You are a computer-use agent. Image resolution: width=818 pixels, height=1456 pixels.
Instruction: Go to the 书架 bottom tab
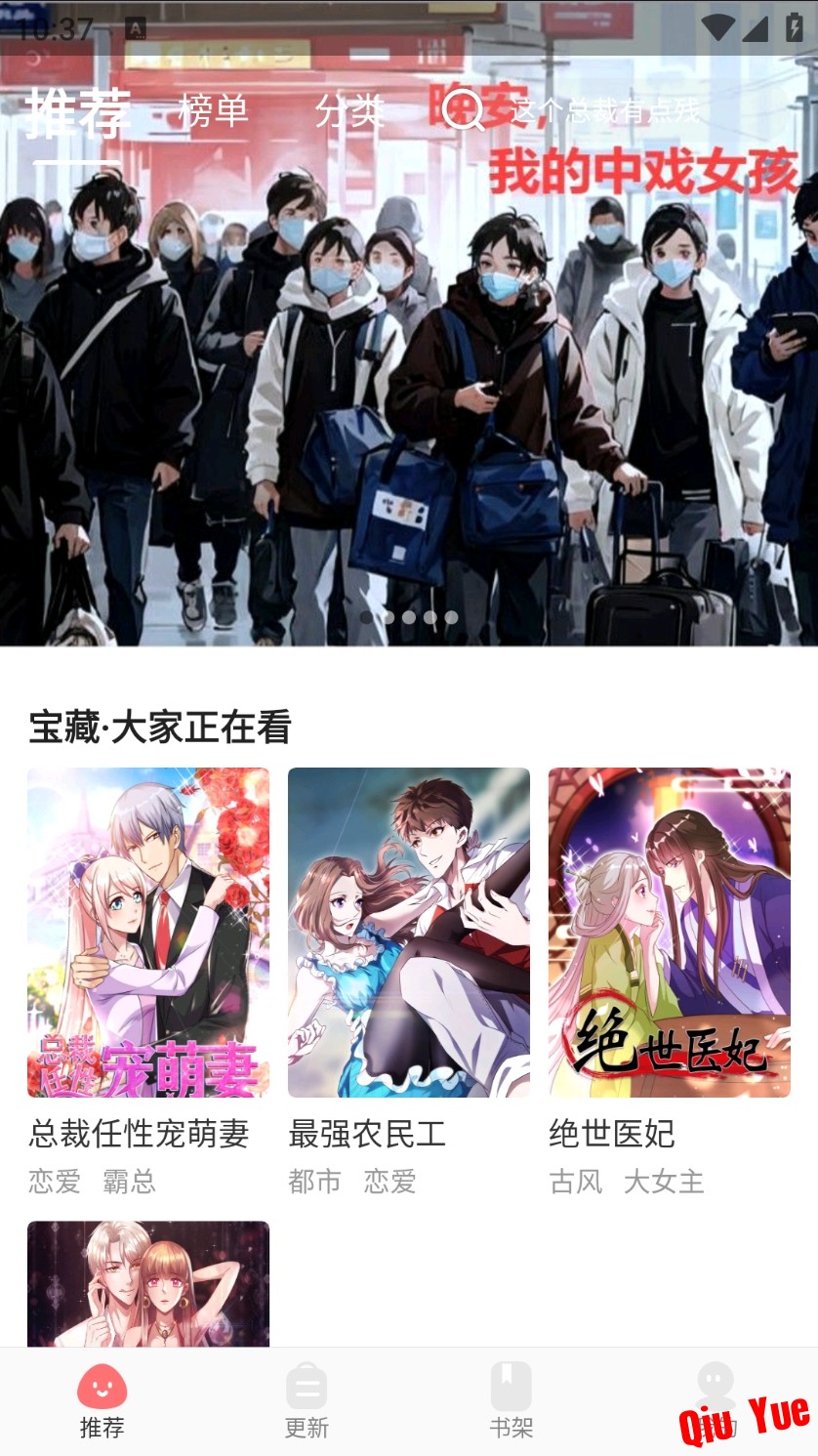511,1401
